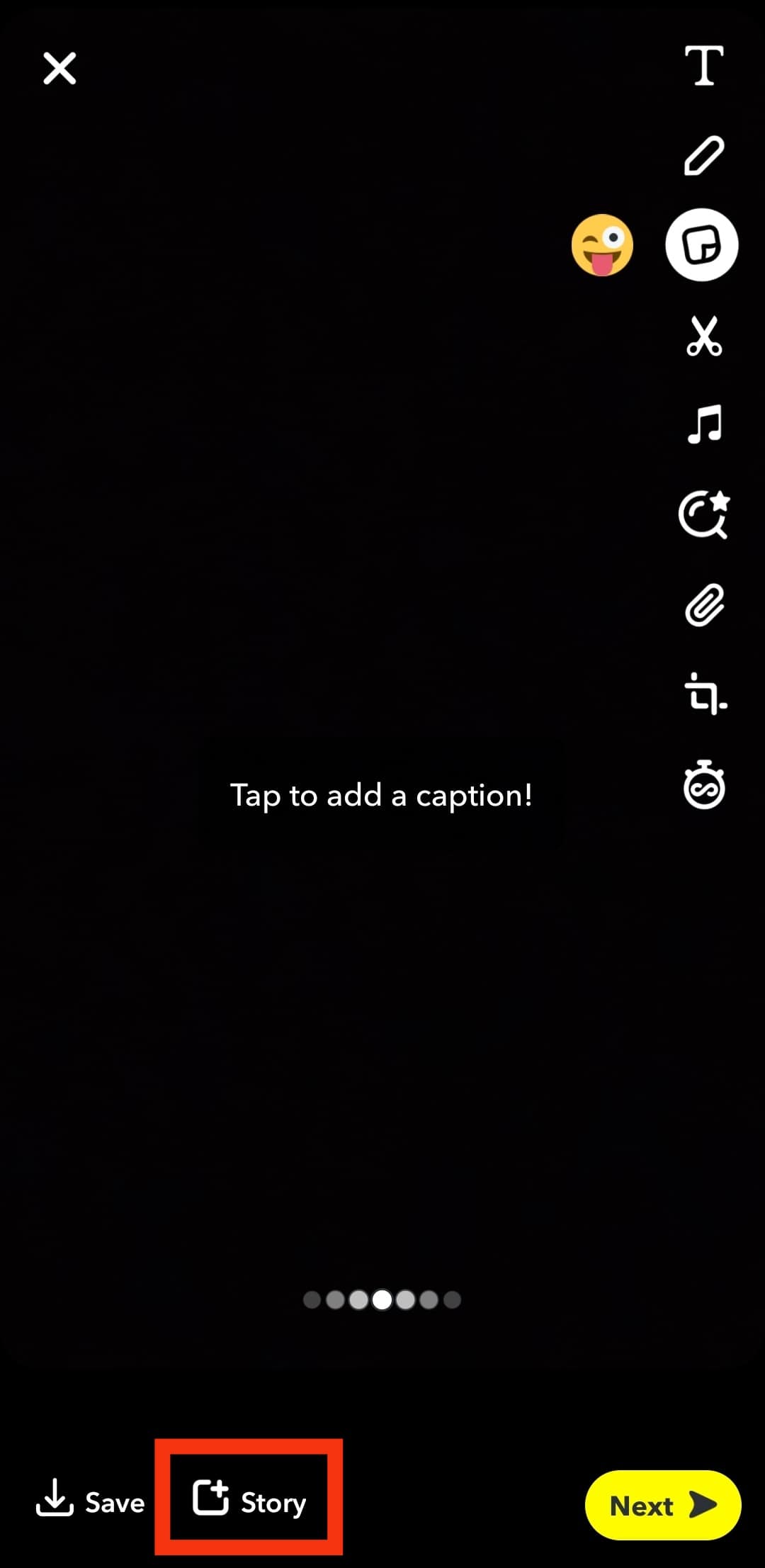Set the snap timer duration

click(x=703, y=785)
